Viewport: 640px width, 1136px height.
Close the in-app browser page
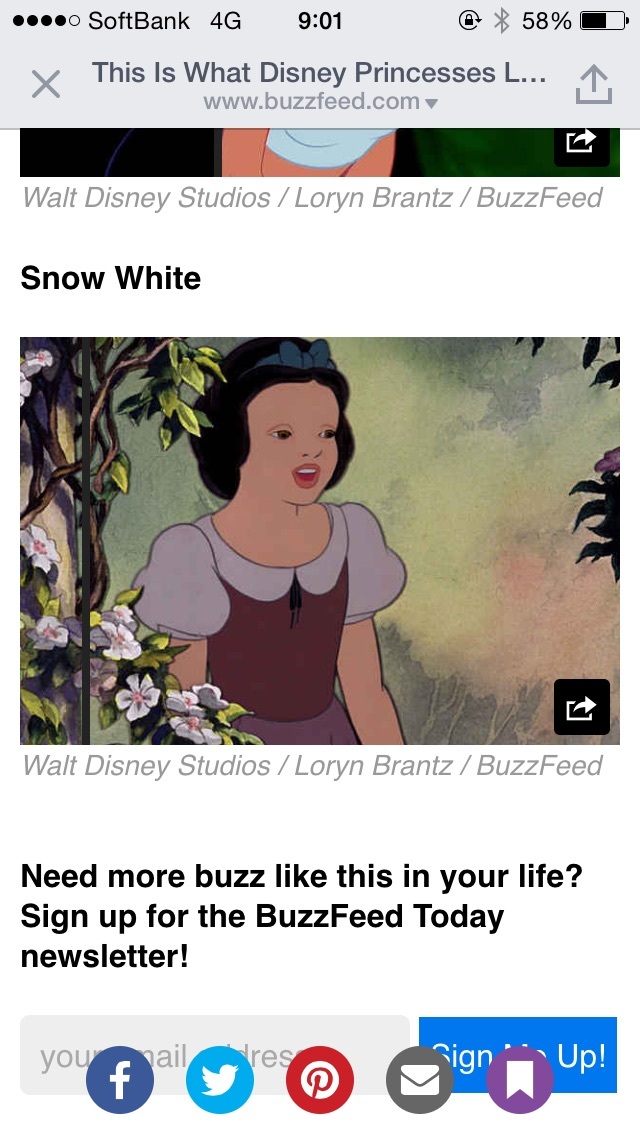46,85
